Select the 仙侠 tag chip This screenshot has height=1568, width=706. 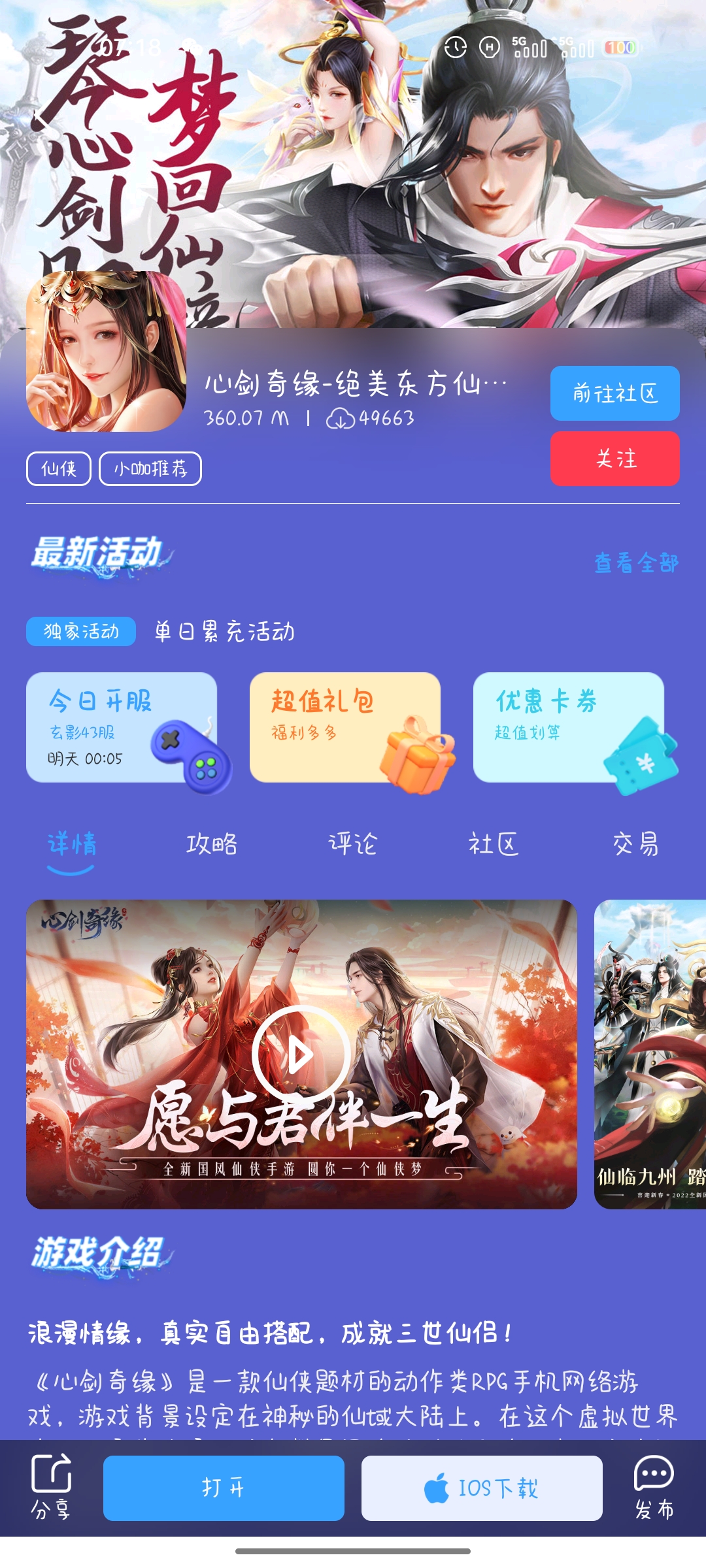pos(58,468)
